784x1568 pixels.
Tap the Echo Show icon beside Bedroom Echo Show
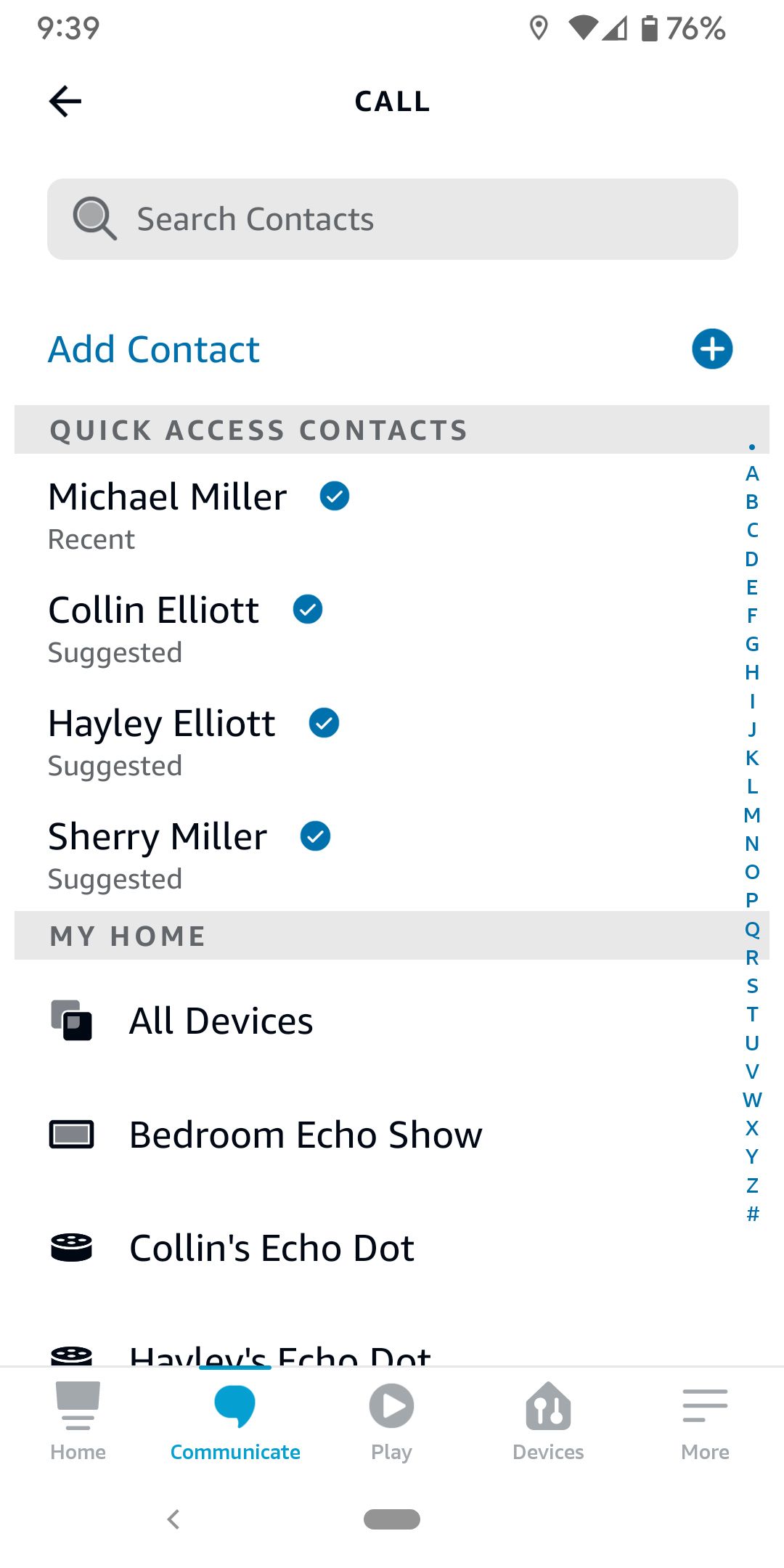click(72, 1134)
